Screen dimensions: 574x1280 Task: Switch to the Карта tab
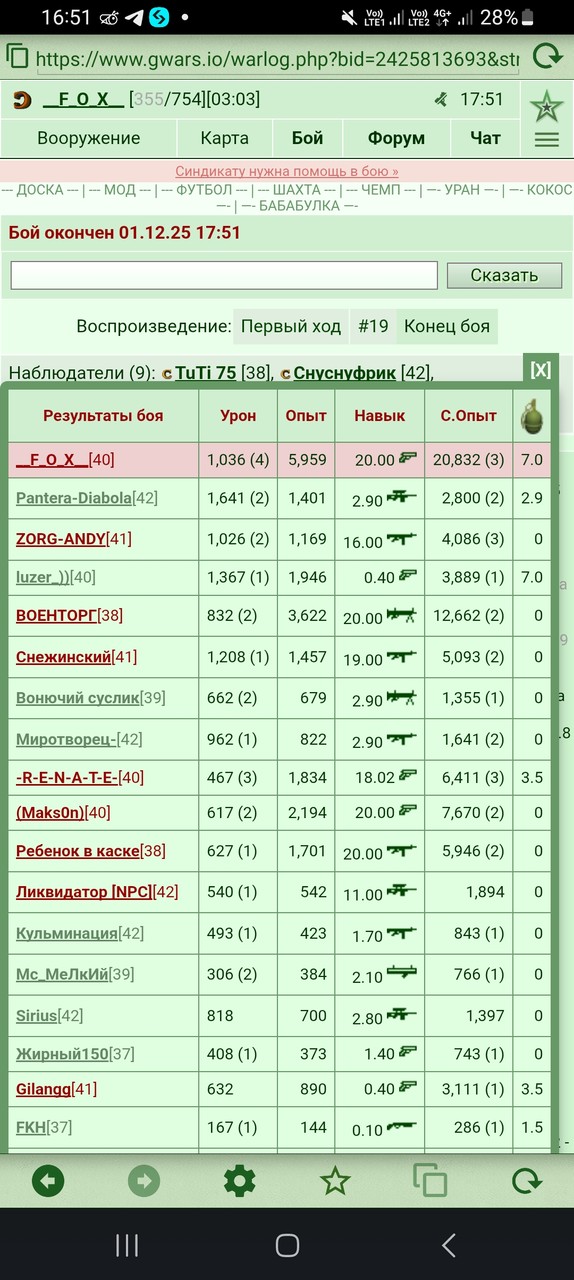[x=224, y=138]
